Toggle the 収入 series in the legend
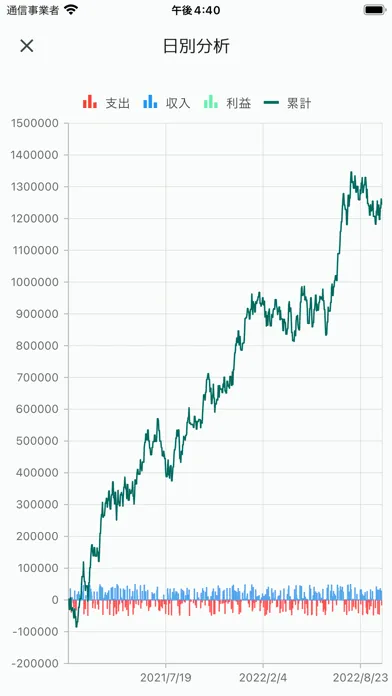Viewport: 392px width, 696px height. click(x=166, y=103)
